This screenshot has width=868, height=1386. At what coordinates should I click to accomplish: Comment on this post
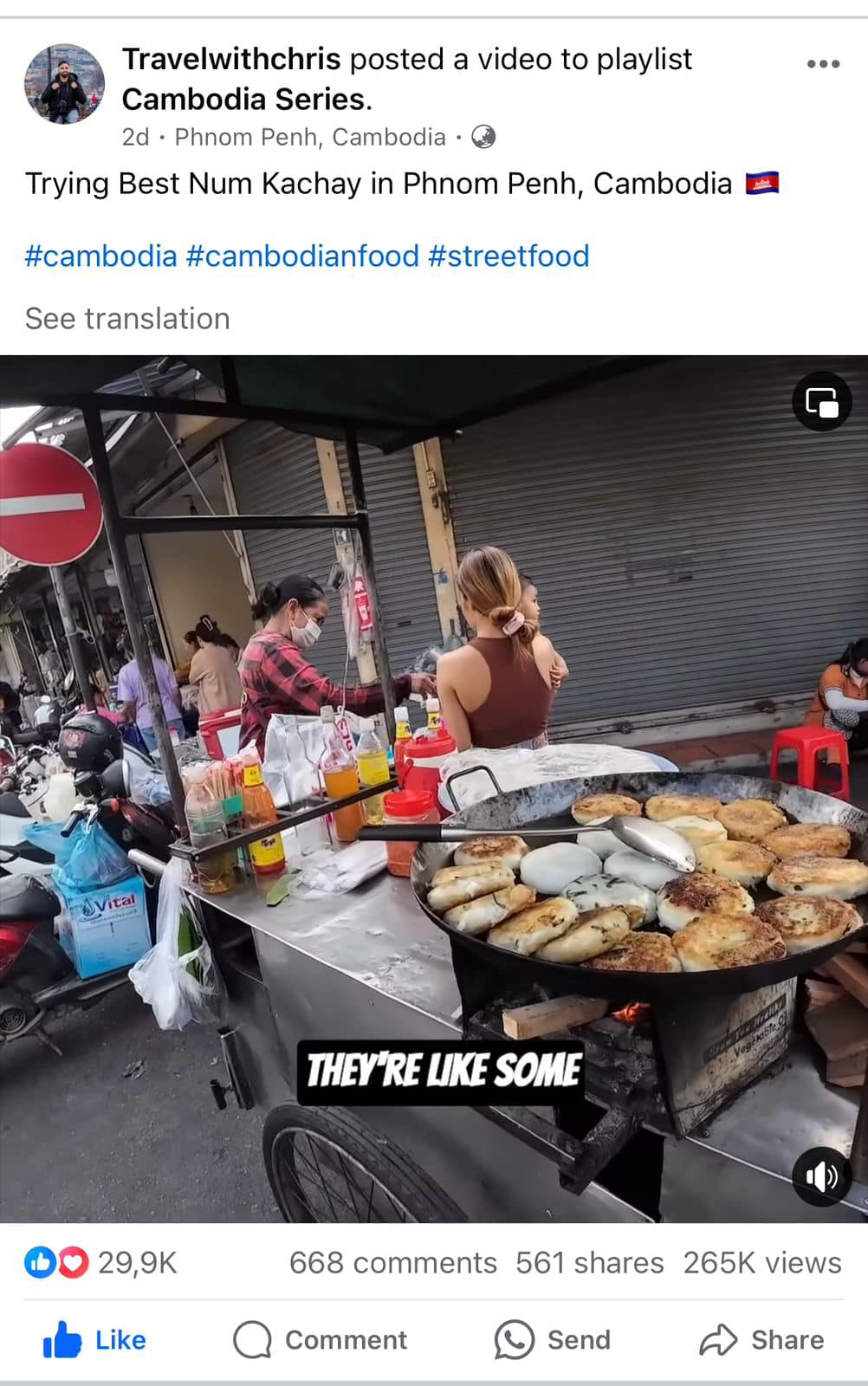[x=321, y=1340]
